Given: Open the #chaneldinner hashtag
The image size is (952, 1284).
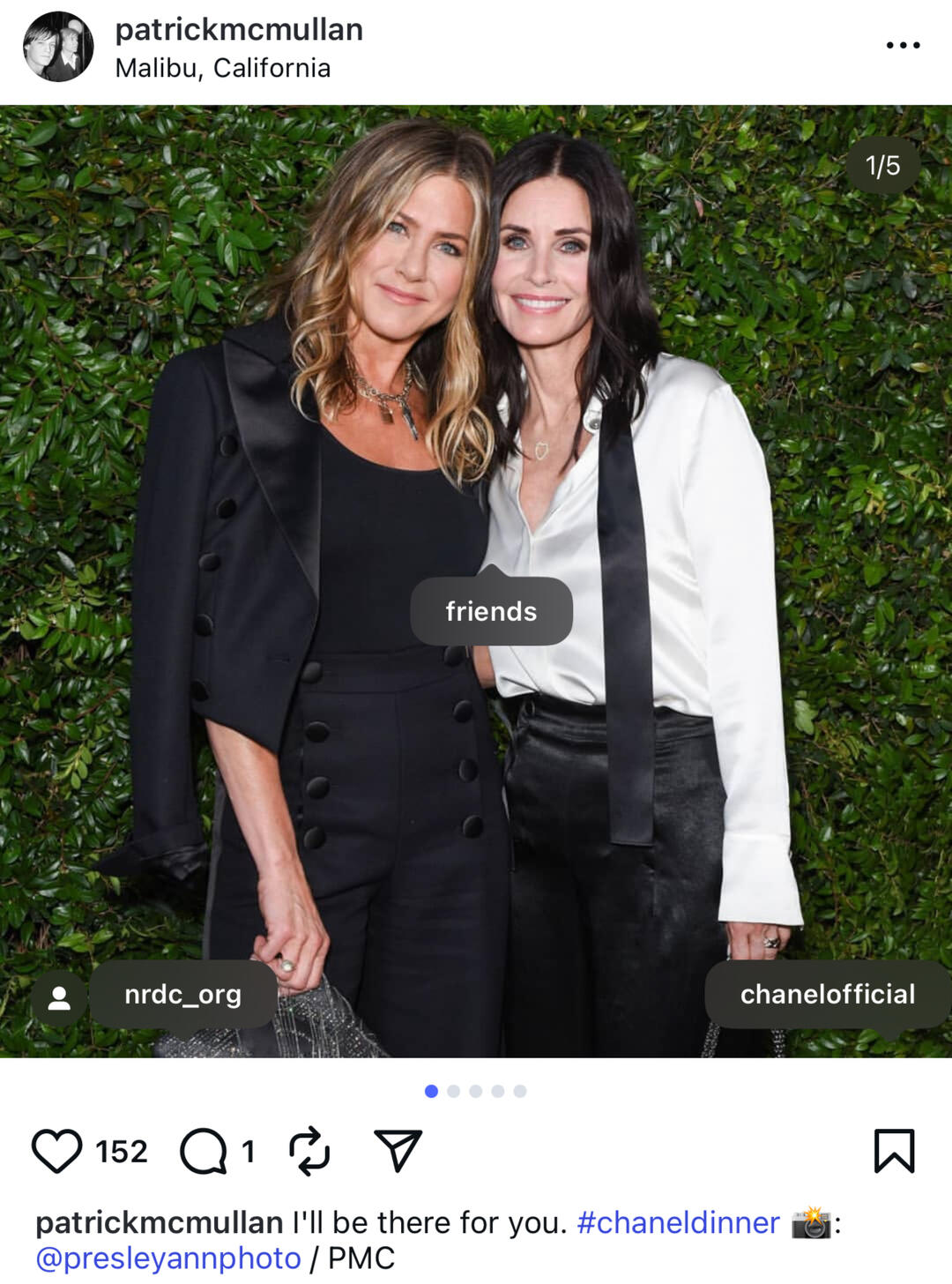Looking at the screenshot, I should click(678, 1222).
